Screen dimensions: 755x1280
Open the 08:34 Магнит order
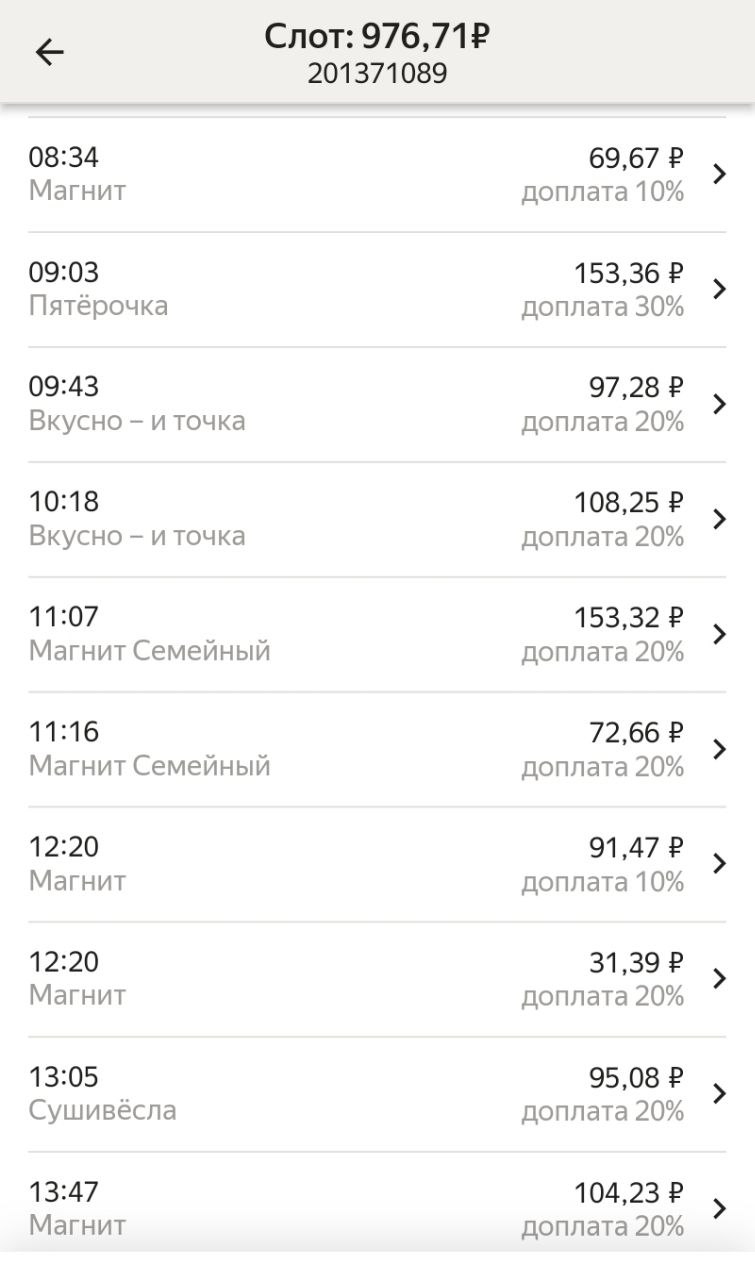pyautogui.click(x=377, y=174)
